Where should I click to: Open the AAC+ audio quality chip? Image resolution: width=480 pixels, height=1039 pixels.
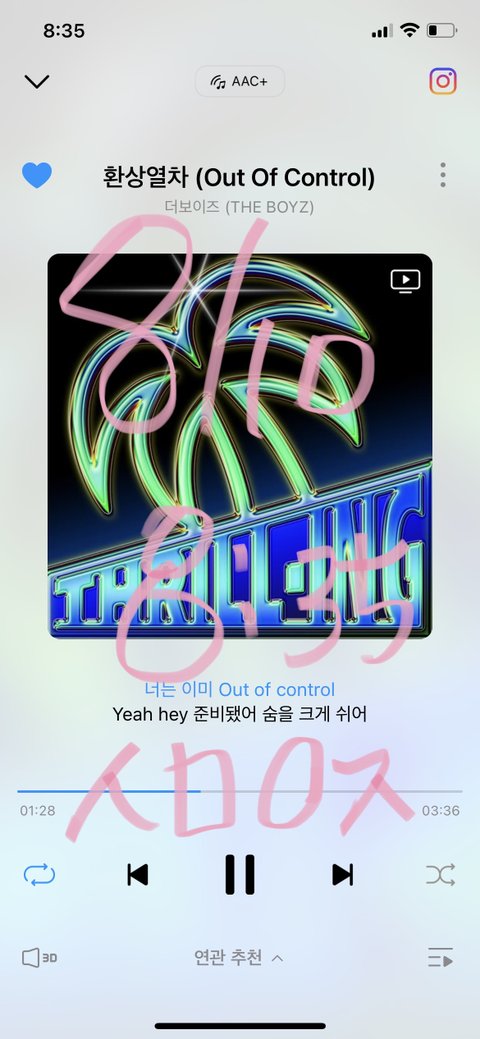(240, 82)
